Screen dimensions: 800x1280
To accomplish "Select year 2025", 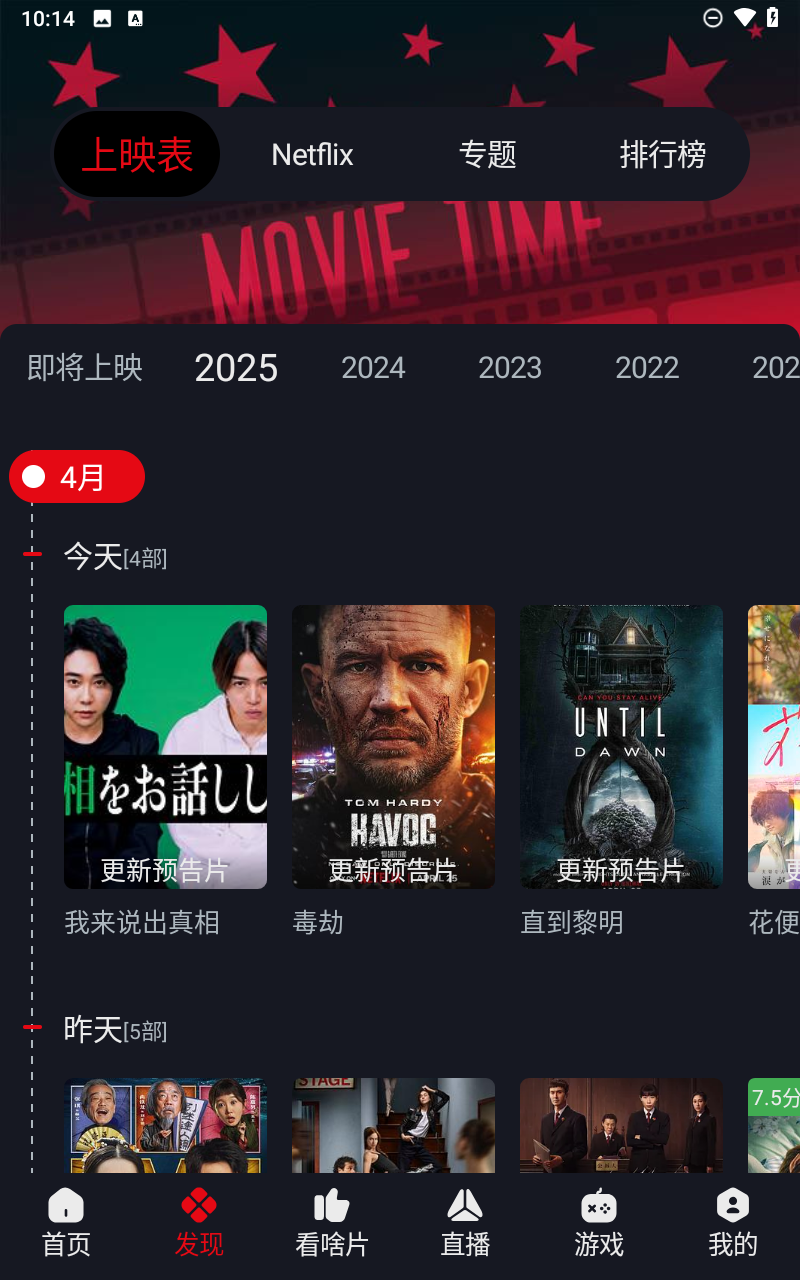I will (x=236, y=368).
